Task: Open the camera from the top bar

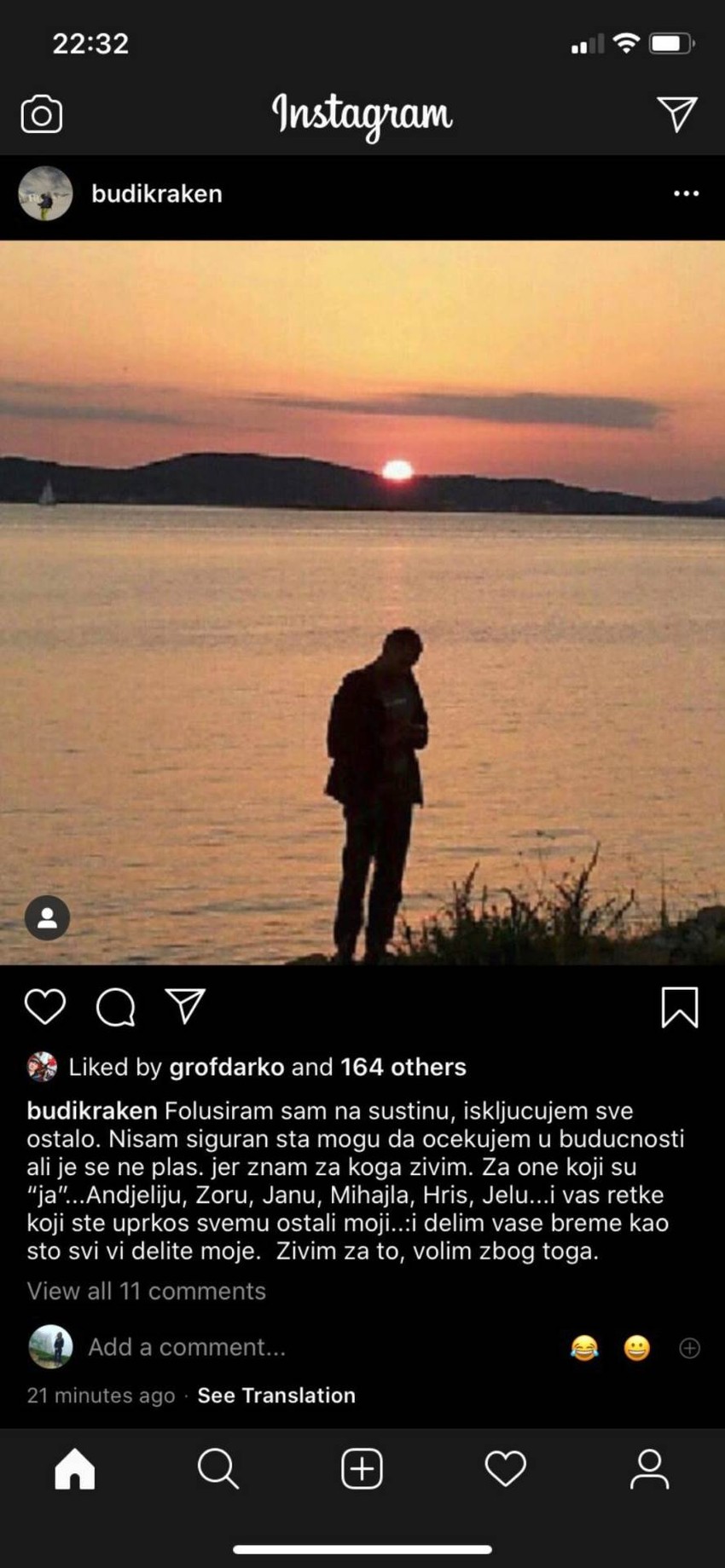Action: (41, 114)
